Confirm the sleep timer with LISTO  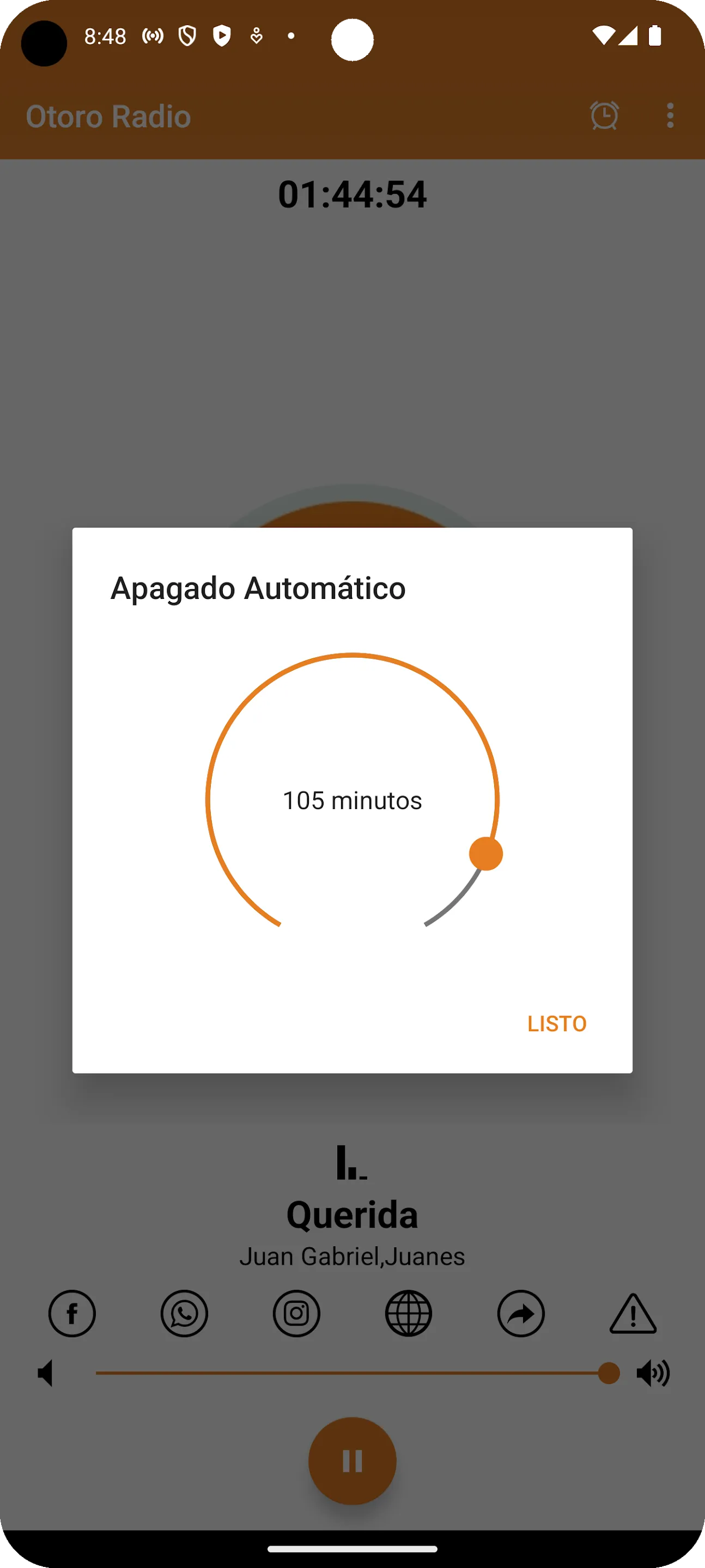[x=556, y=1024]
